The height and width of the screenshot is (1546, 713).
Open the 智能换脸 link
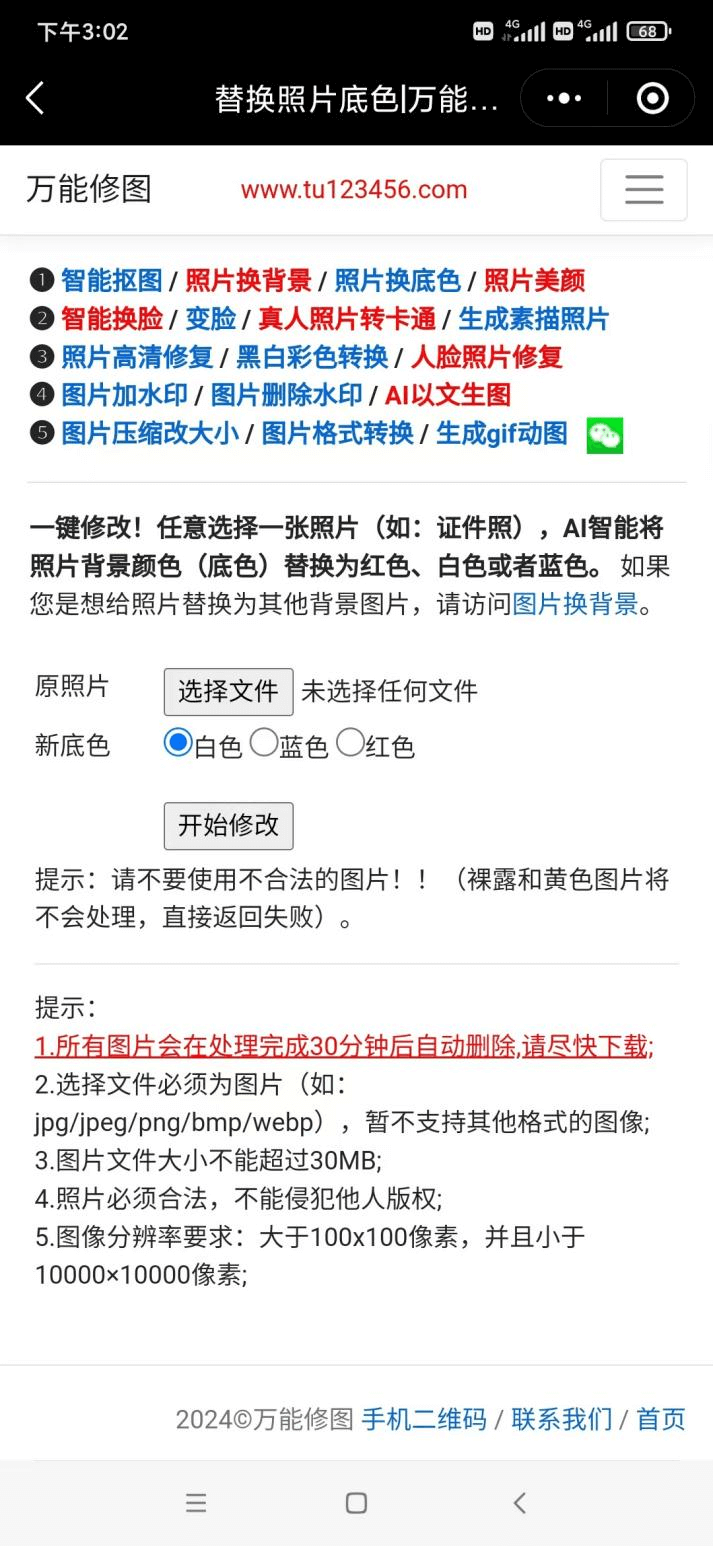(111, 319)
